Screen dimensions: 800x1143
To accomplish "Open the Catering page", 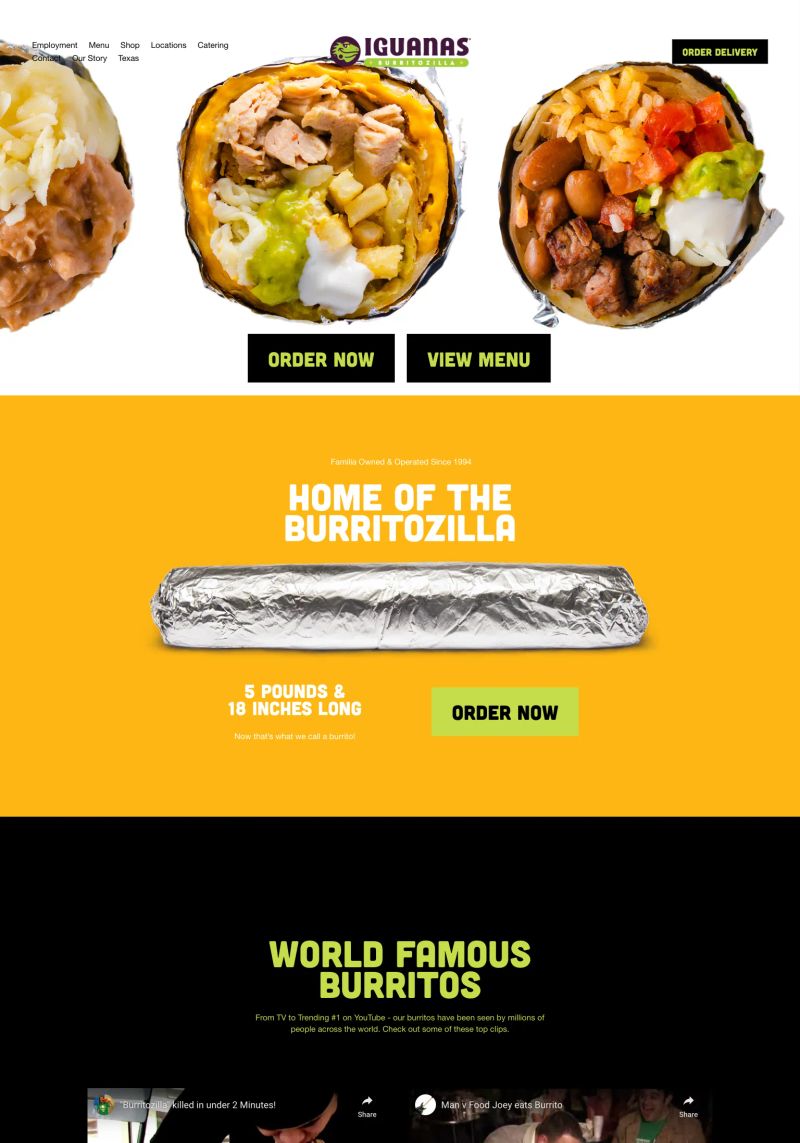I will pos(212,45).
